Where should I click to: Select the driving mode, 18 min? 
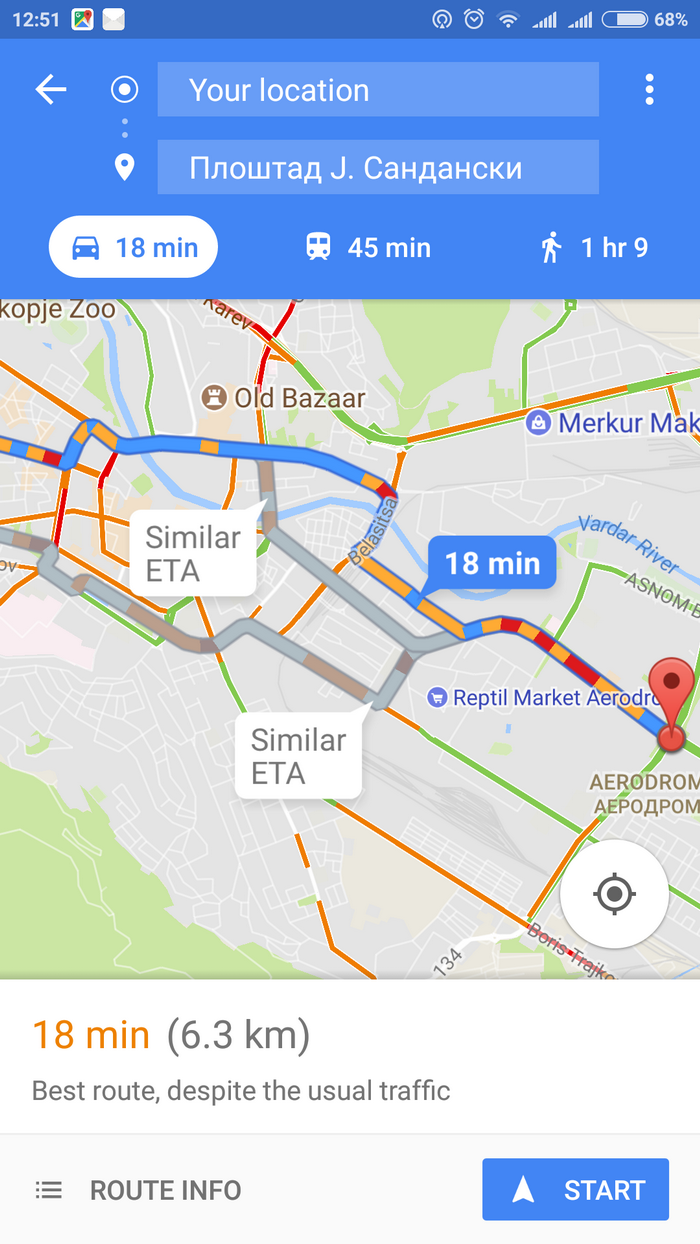(x=134, y=247)
